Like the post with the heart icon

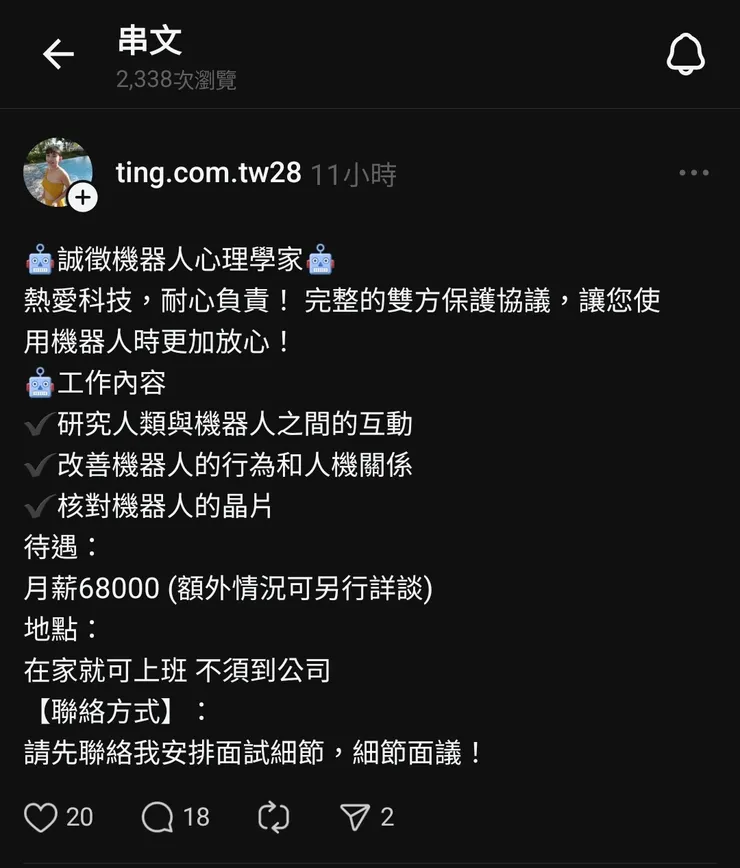tap(40, 817)
